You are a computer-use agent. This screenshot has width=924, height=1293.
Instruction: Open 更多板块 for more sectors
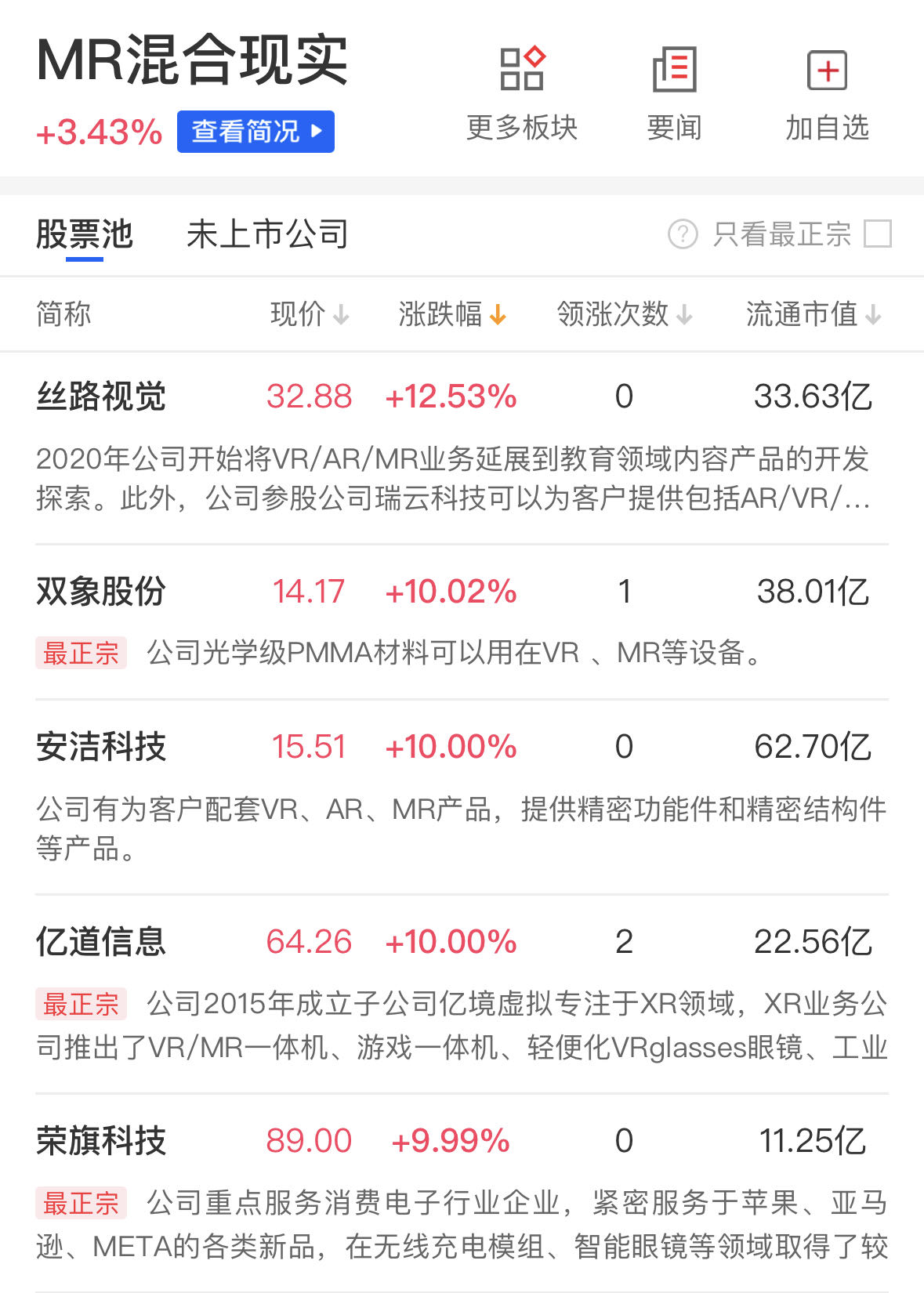[522, 94]
